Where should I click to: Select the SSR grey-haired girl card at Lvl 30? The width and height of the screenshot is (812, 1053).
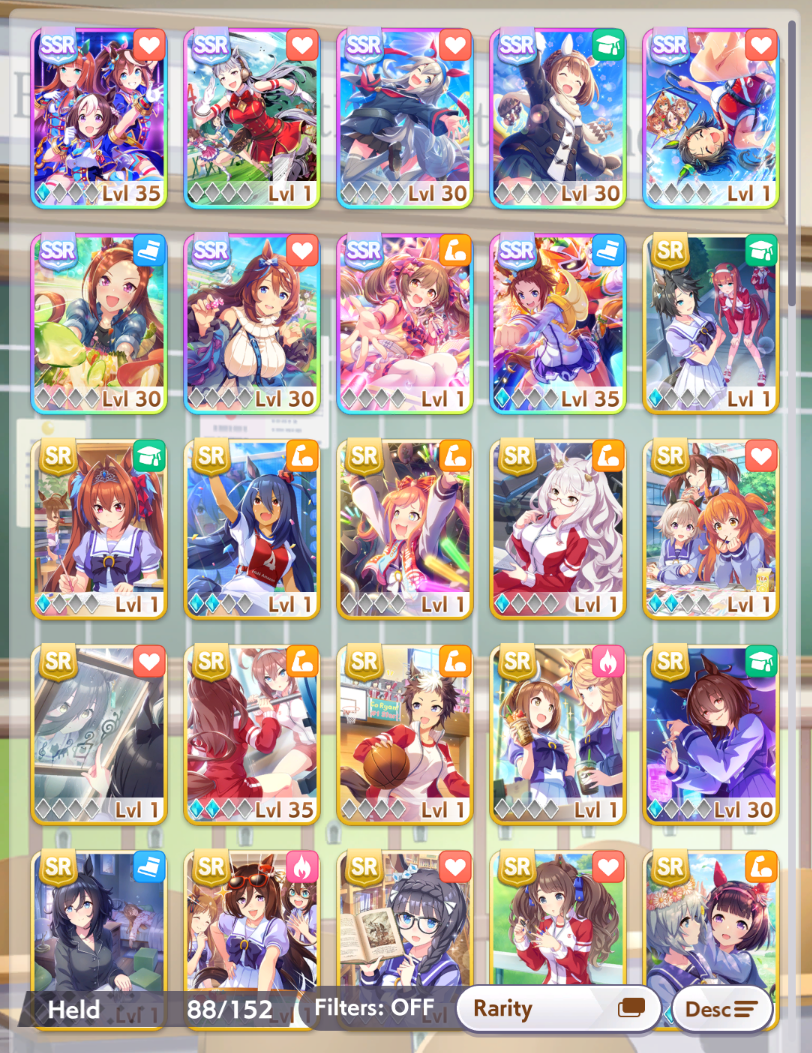coord(405,118)
